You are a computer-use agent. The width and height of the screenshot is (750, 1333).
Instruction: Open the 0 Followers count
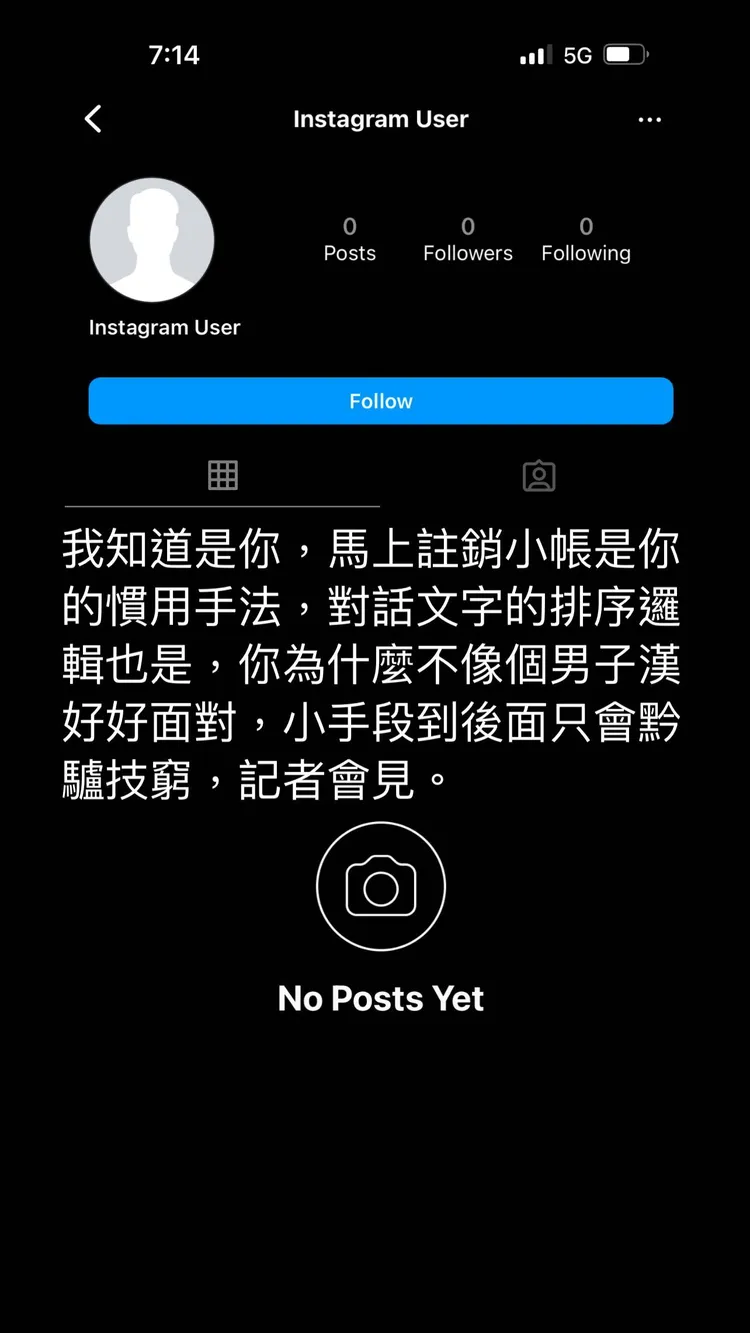coord(467,238)
